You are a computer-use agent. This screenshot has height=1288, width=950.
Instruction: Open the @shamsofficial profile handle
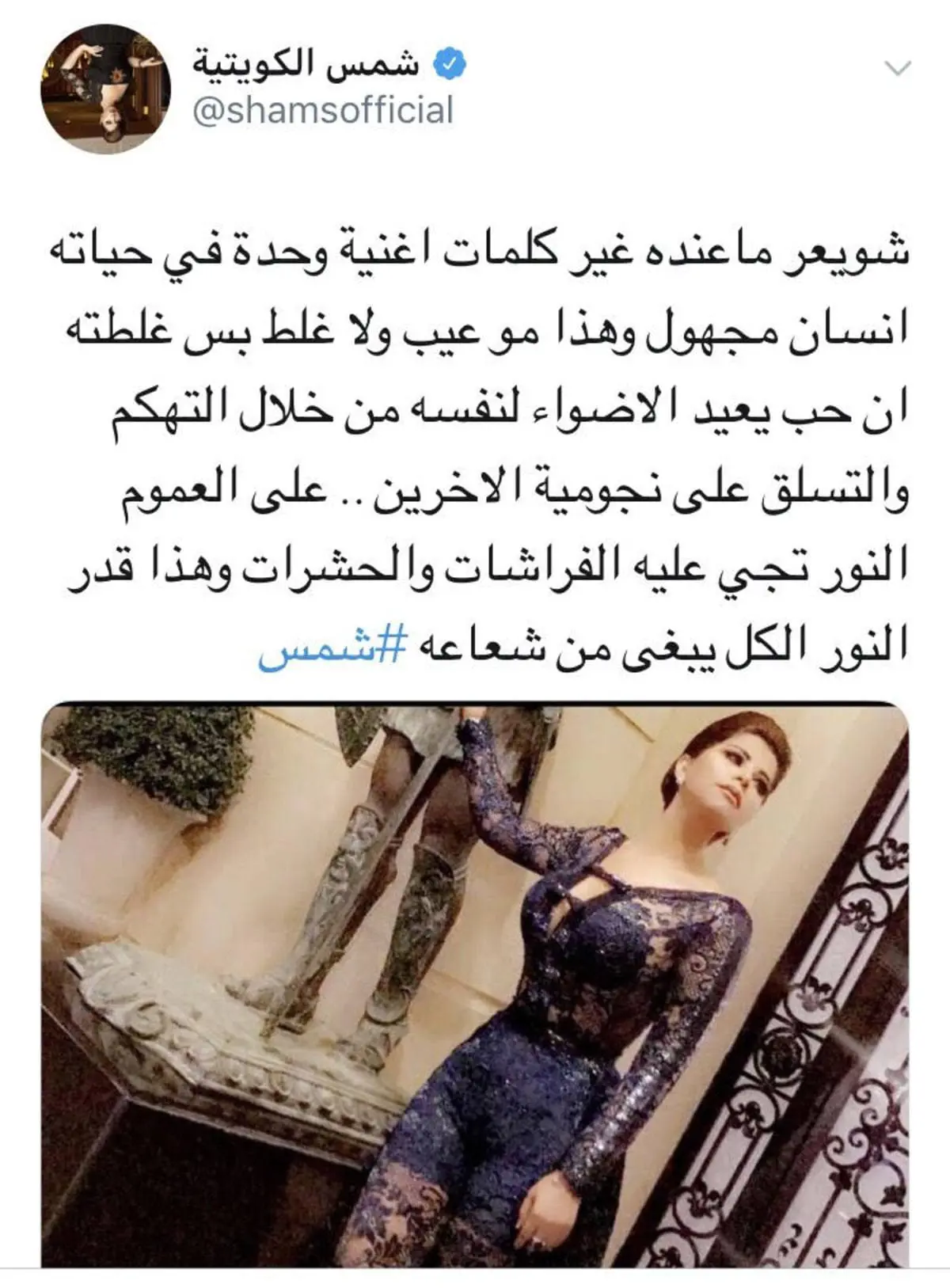(323, 110)
